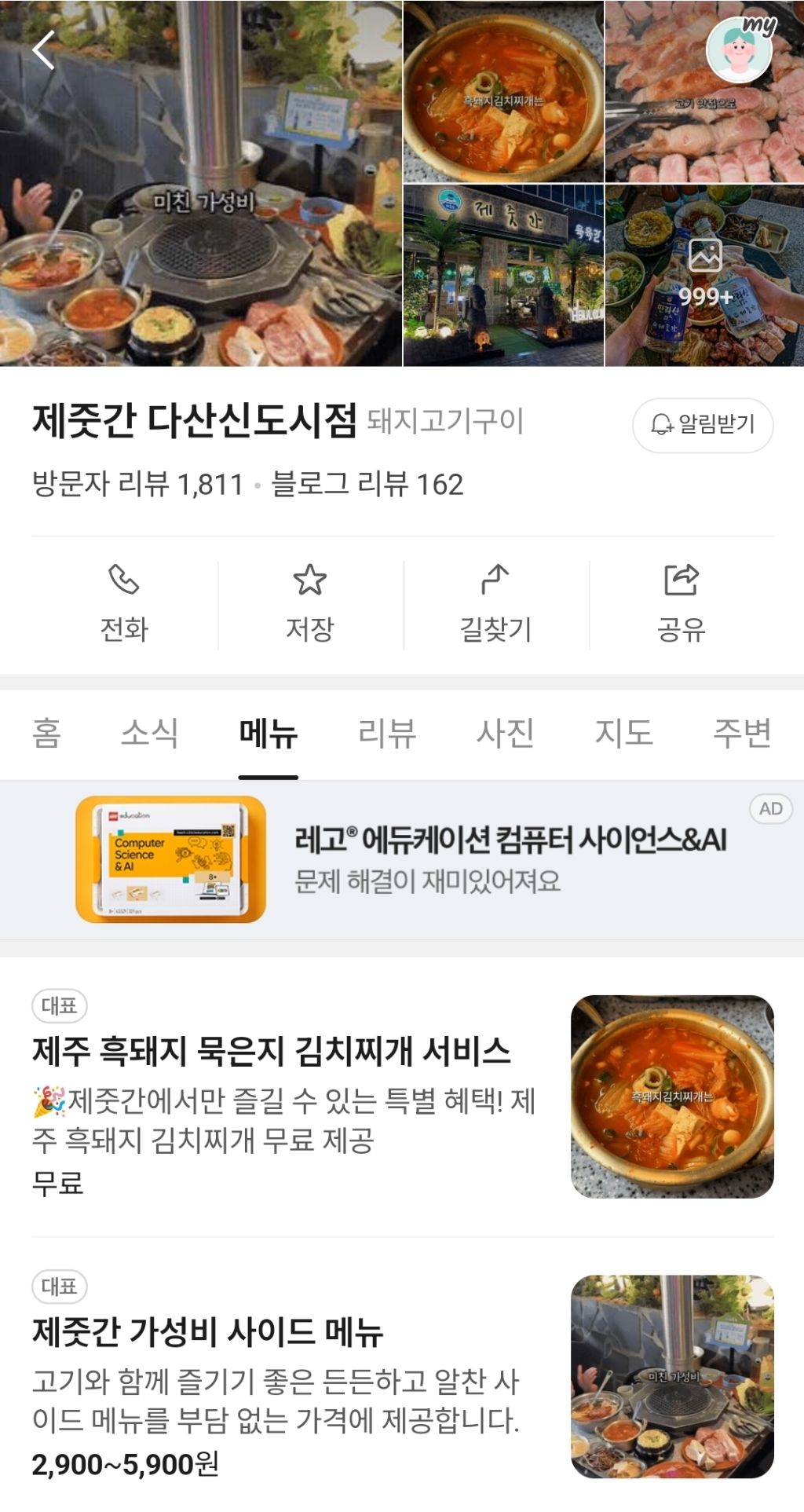Tap the 알림받기 notification button

pyautogui.click(x=703, y=425)
